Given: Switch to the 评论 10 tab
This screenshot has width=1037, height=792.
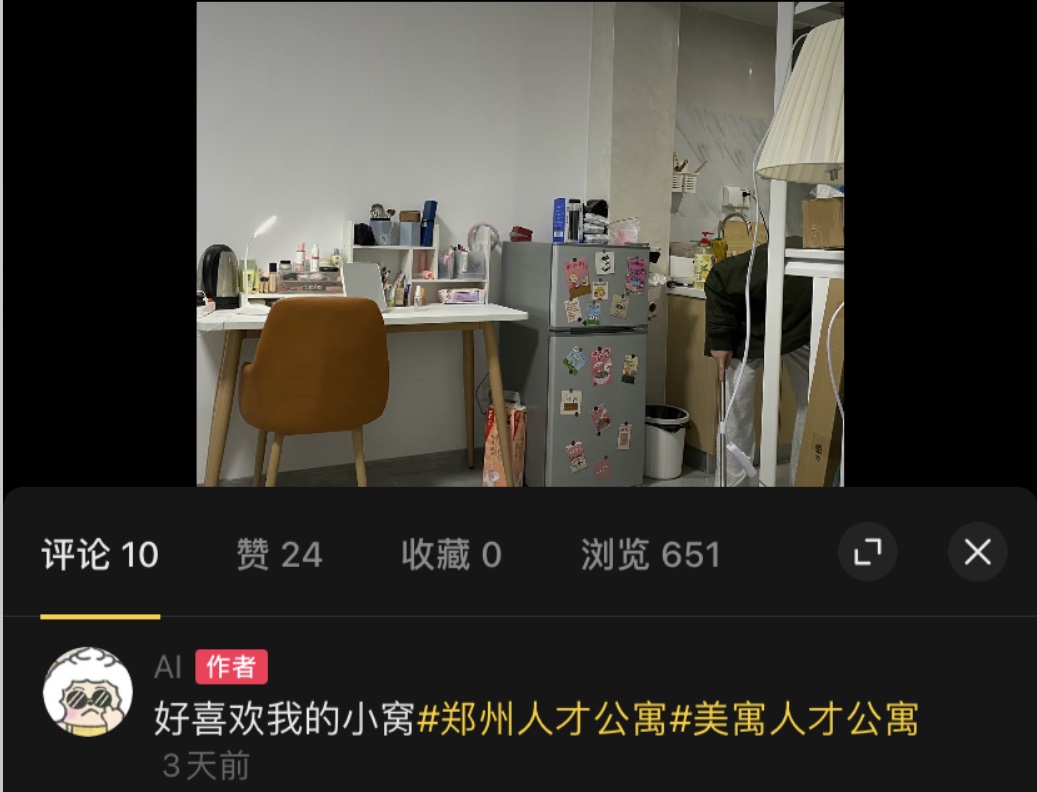Looking at the screenshot, I should [x=100, y=554].
